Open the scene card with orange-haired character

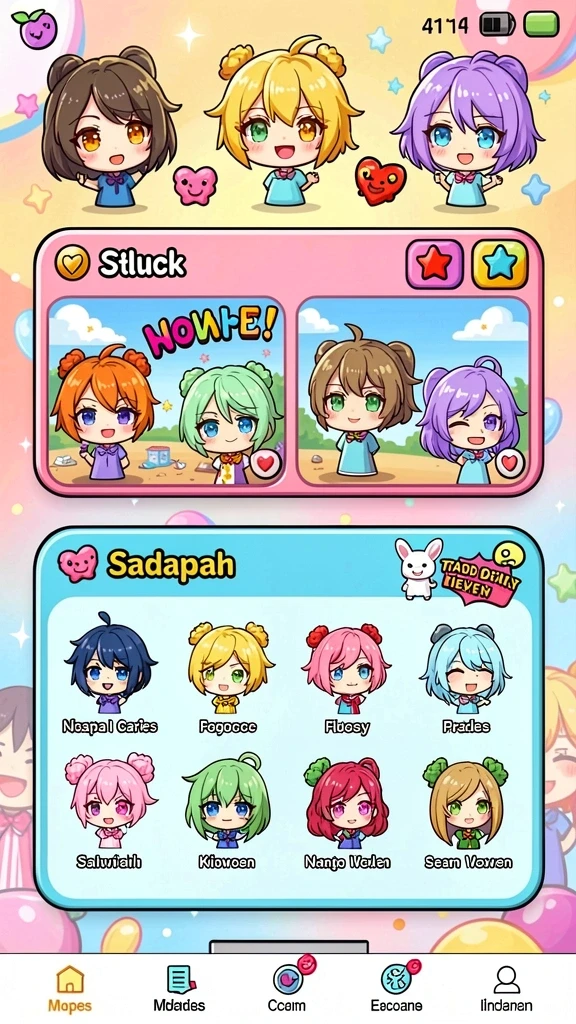point(167,392)
